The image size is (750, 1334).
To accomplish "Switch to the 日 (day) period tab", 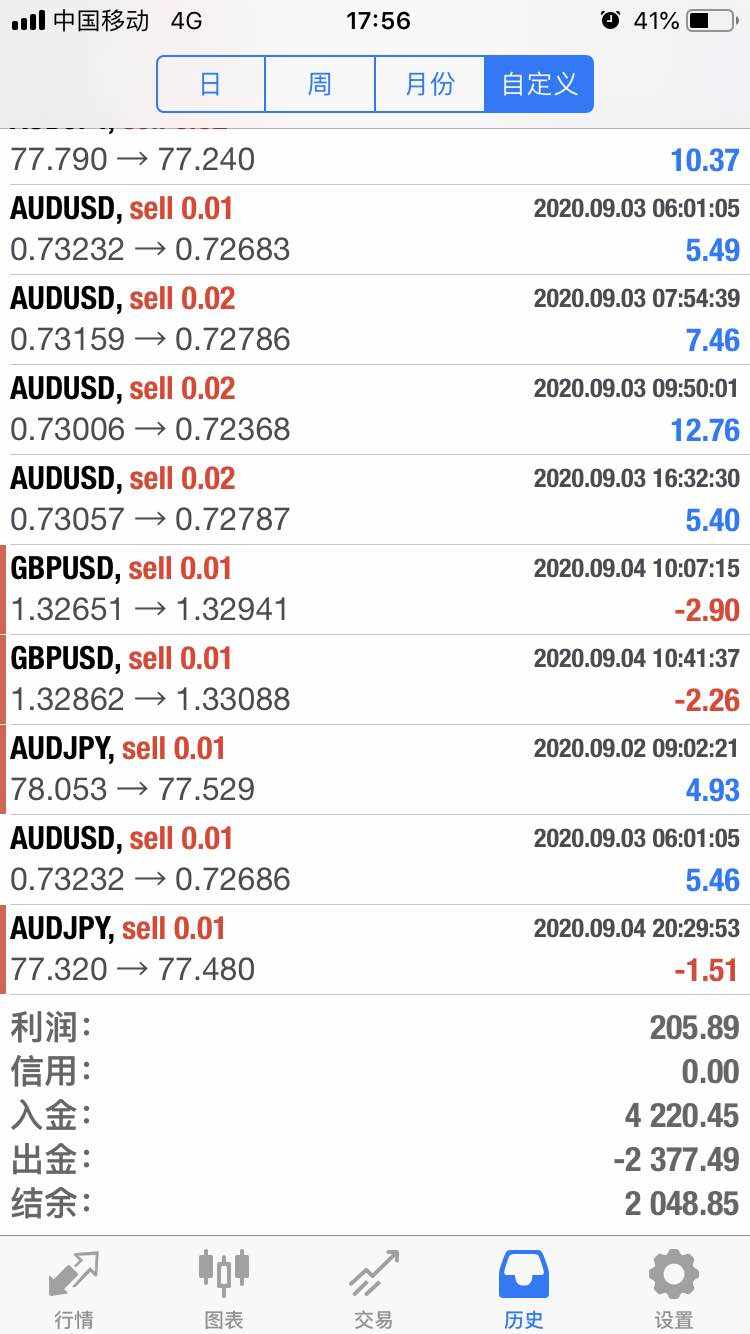I will 211,84.
